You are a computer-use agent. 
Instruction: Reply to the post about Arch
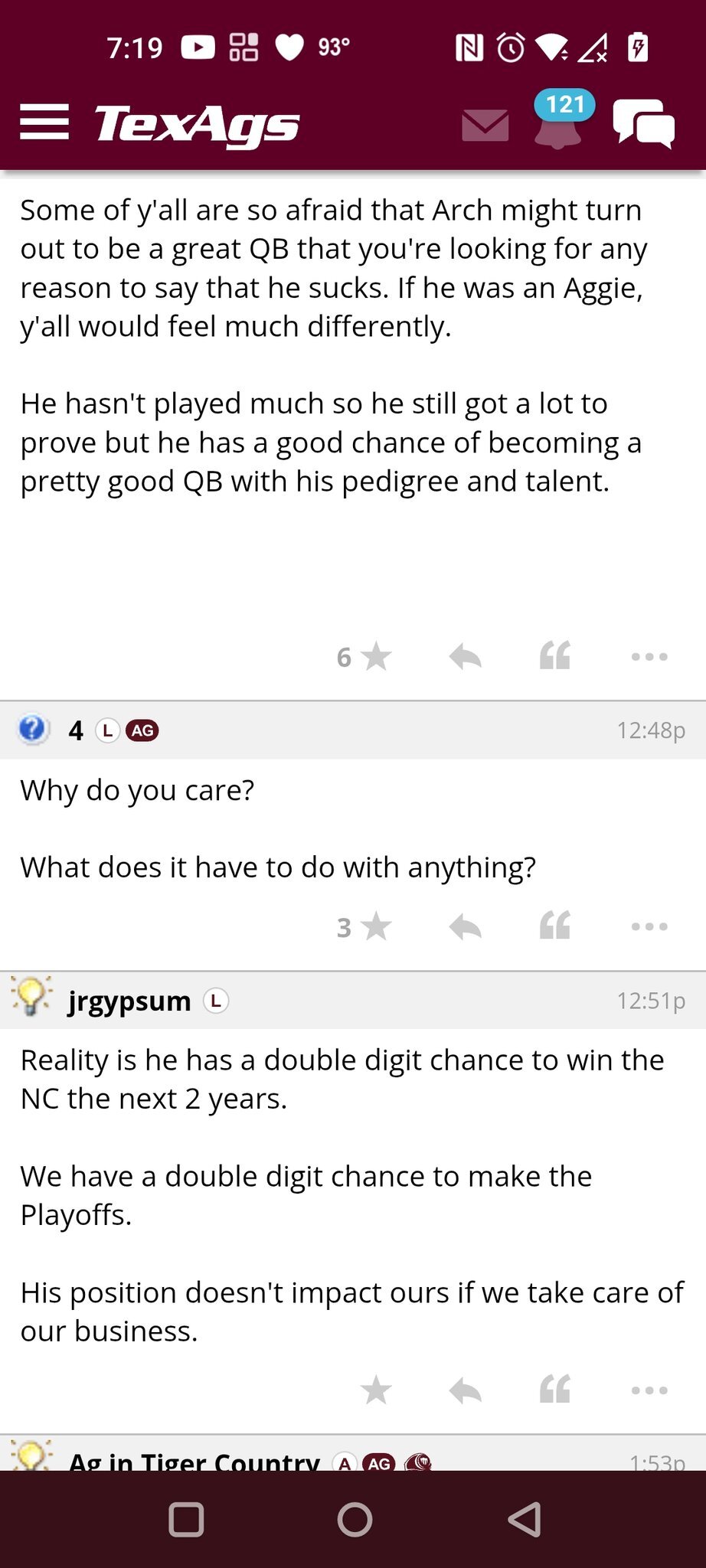(466, 657)
